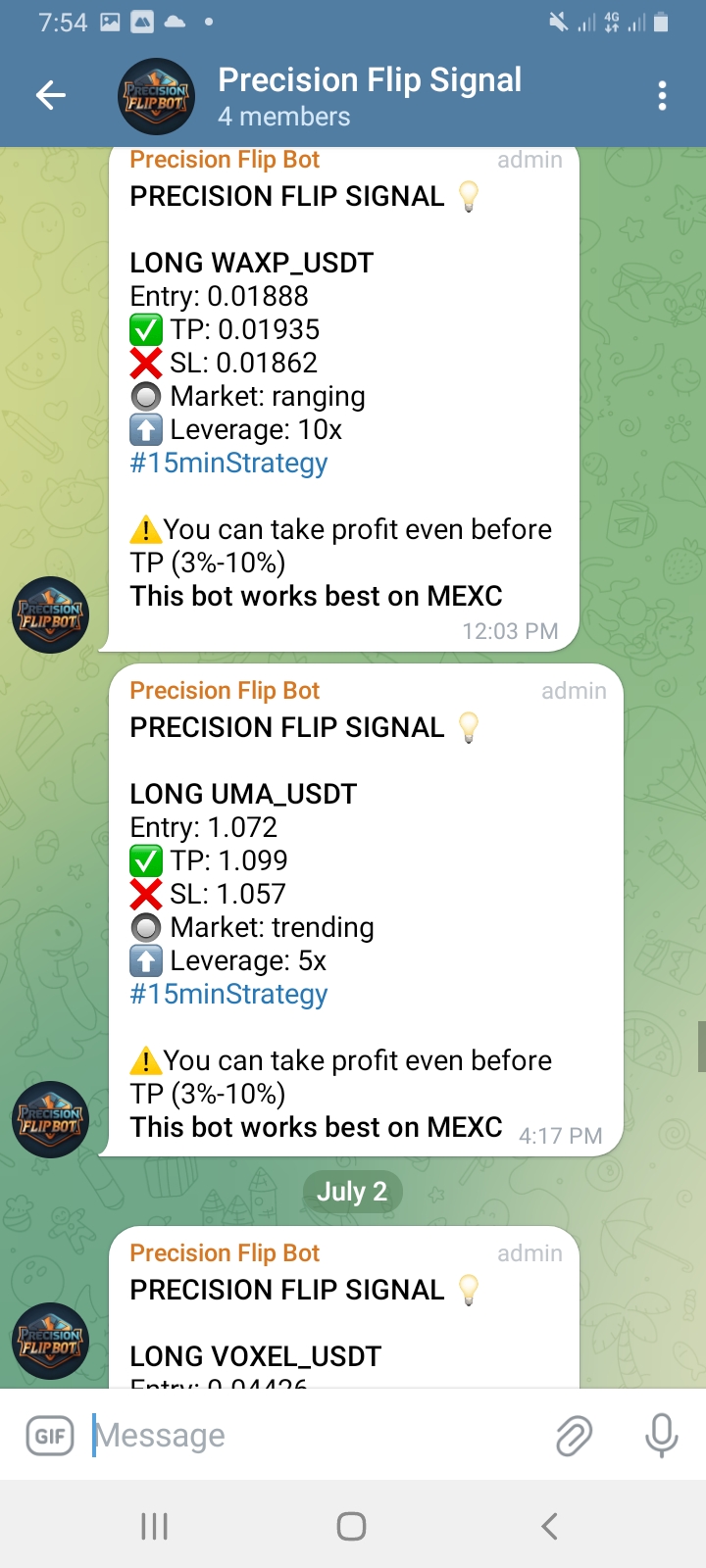
Task: Go back to the chat list
Action: (51, 95)
